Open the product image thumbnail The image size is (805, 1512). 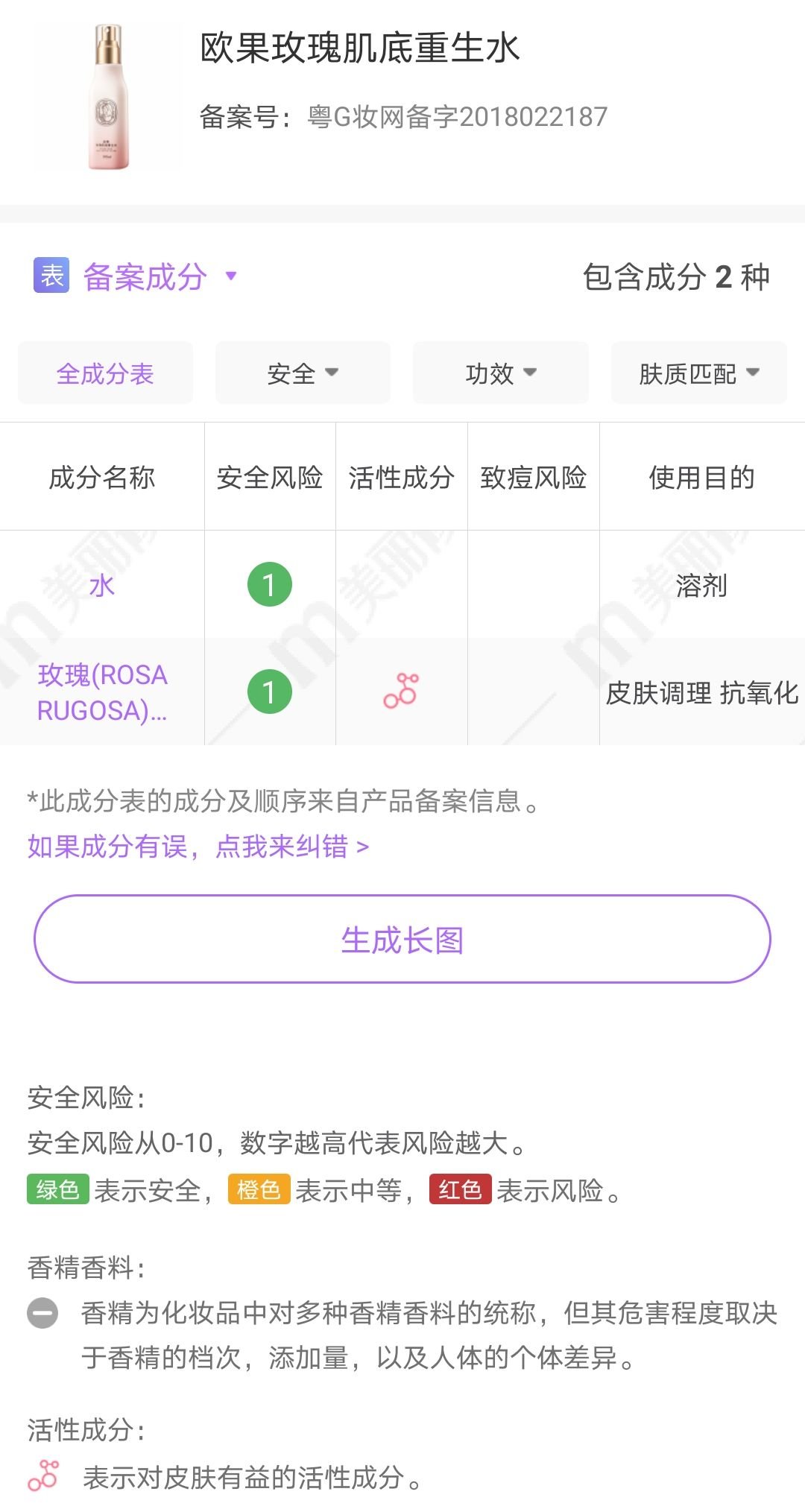109,97
